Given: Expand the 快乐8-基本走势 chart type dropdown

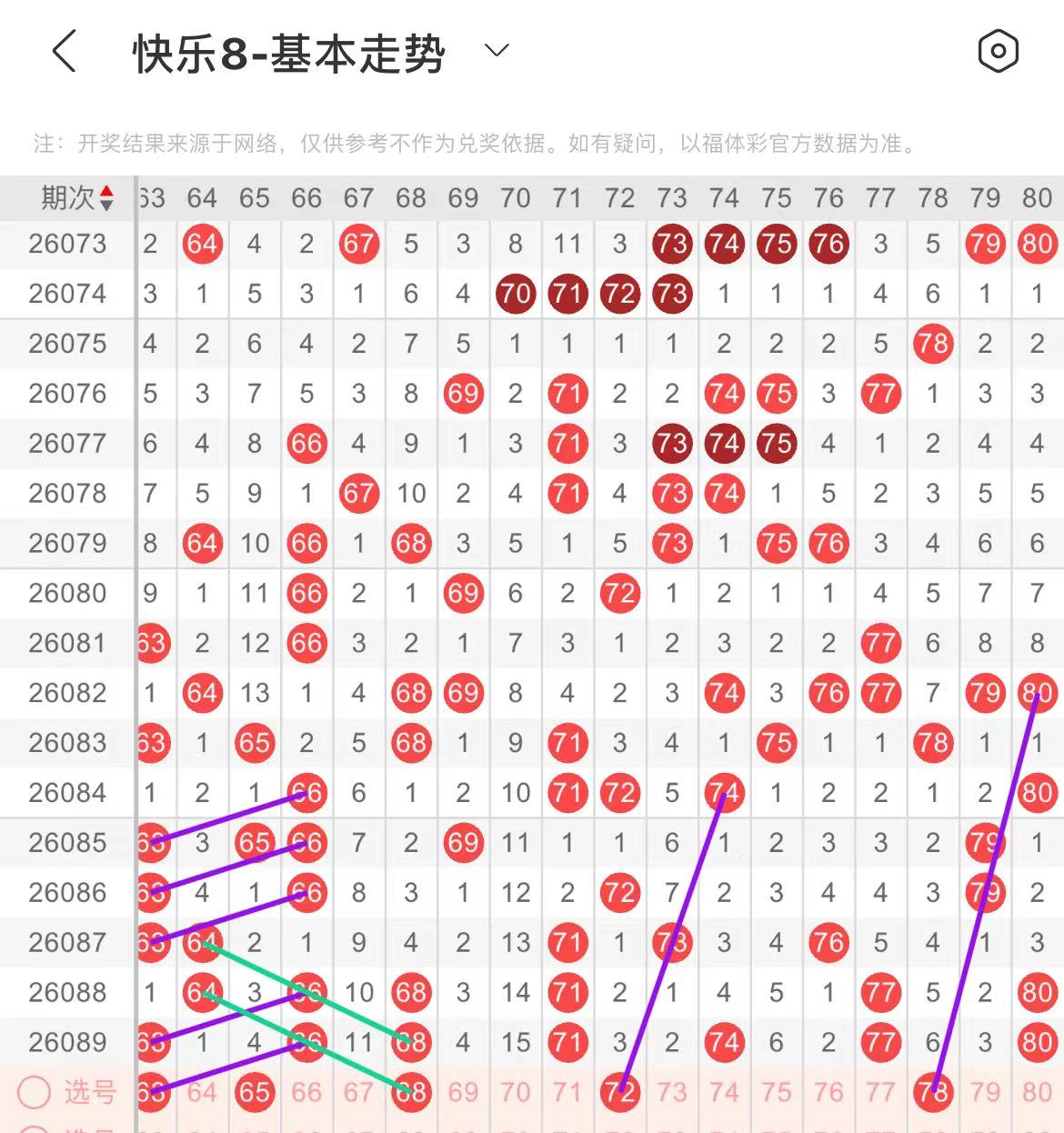Looking at the screenshot, I should click(x=497, y=51).
